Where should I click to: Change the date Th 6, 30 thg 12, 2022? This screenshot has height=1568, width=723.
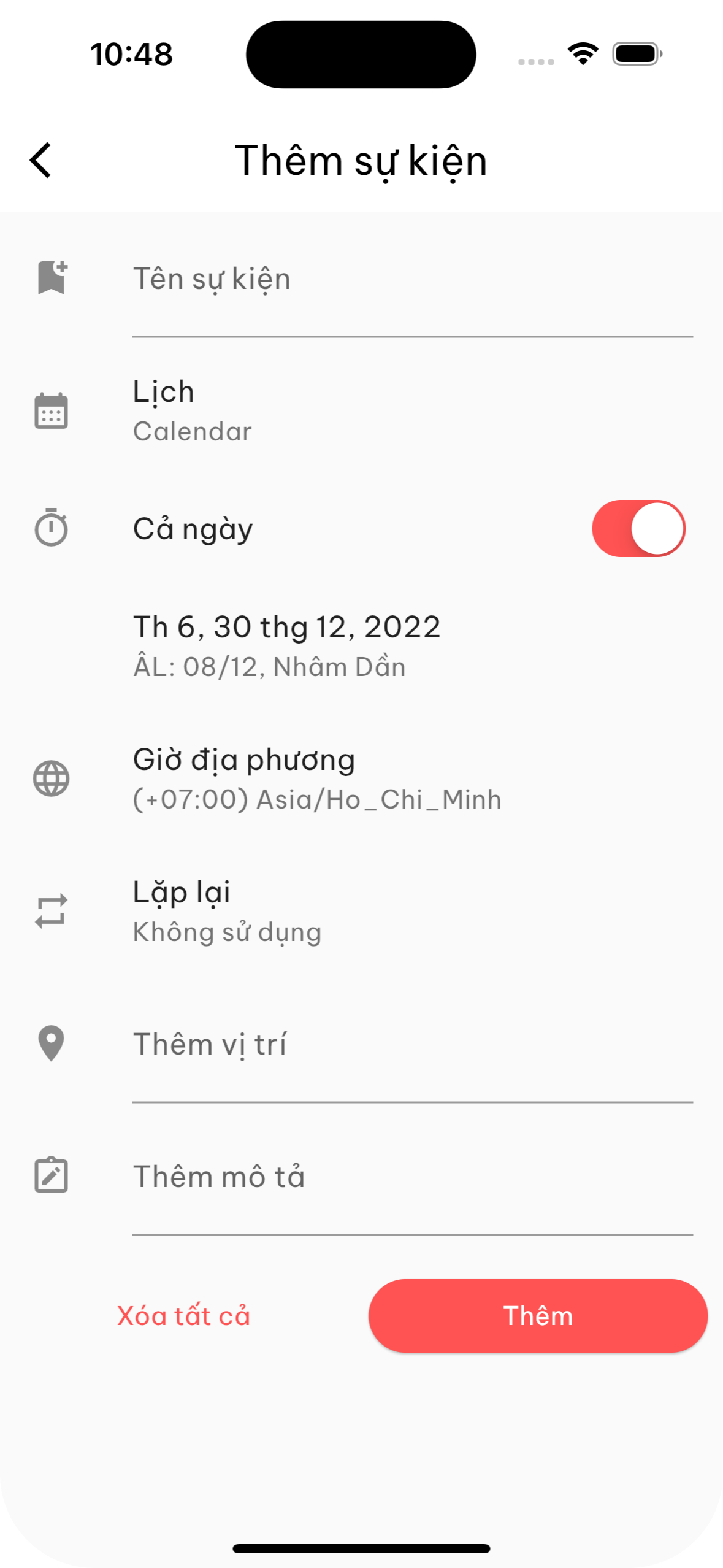(287, 645)
